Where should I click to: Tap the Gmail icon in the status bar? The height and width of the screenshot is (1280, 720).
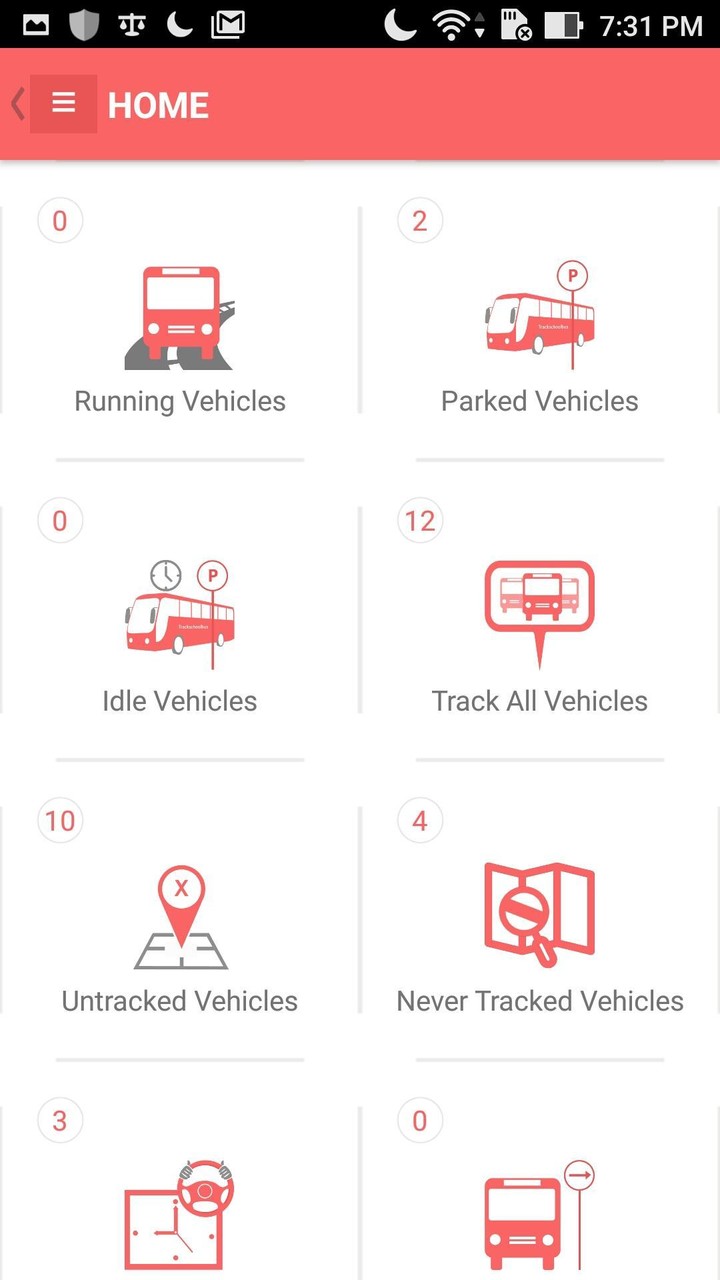coord(226,25)
